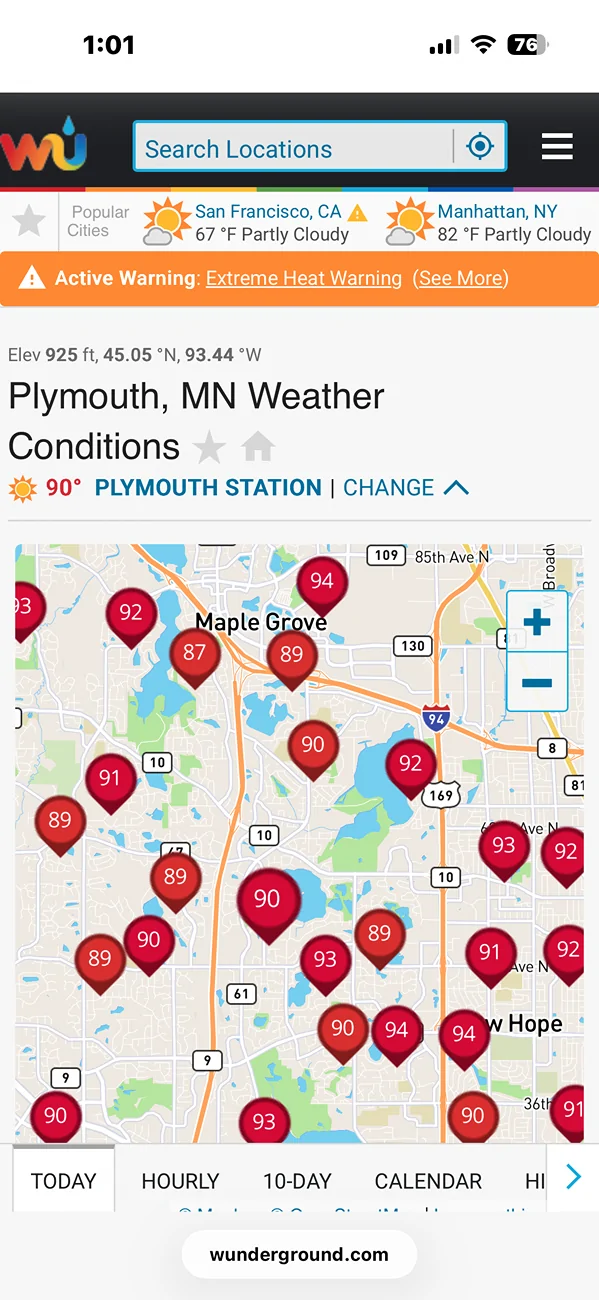This screenshot has width=599, height=1300.
Task: Open the hamburger menu
Action: point(557,147)
